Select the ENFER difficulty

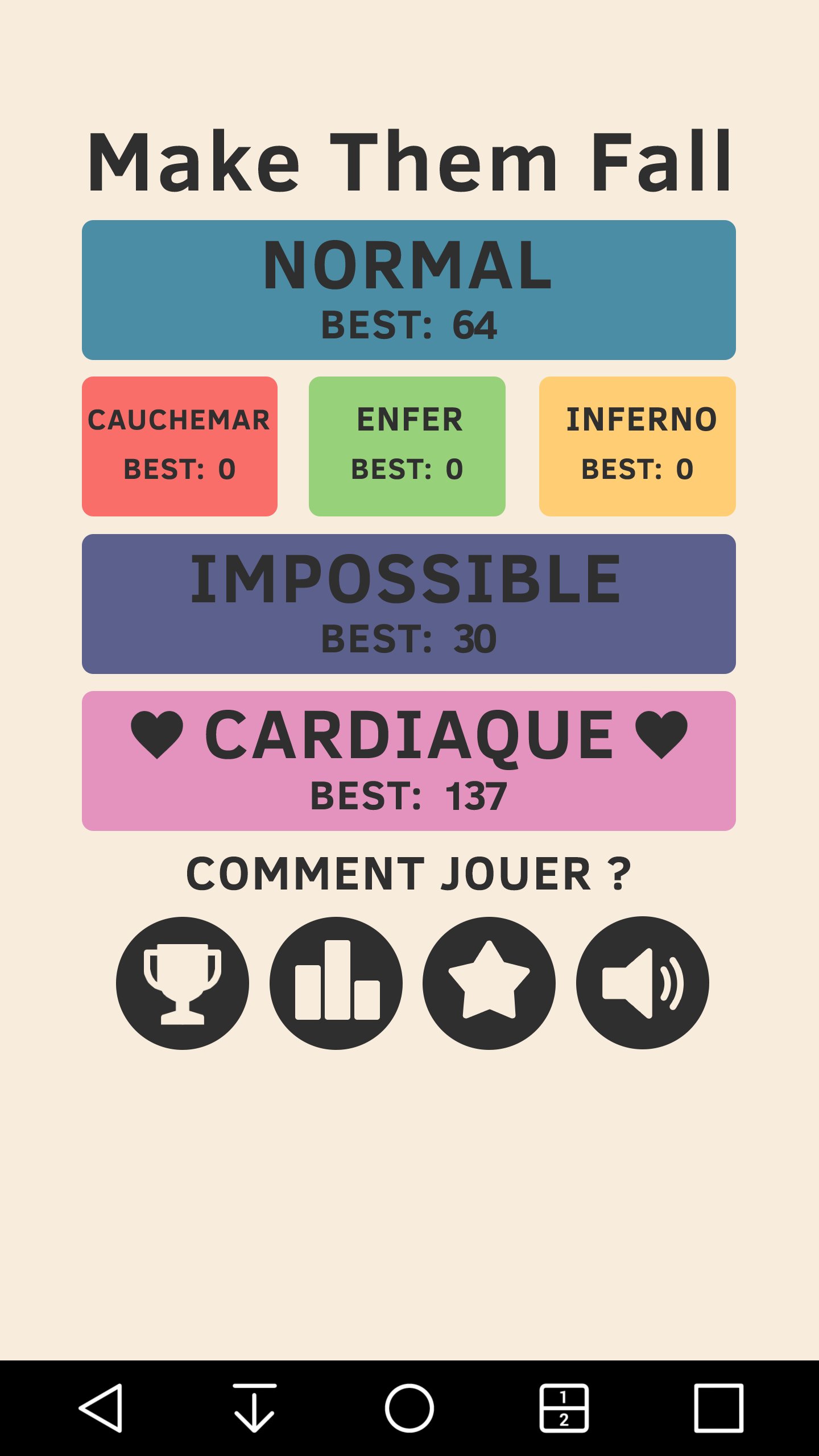(x=407, y=446)
